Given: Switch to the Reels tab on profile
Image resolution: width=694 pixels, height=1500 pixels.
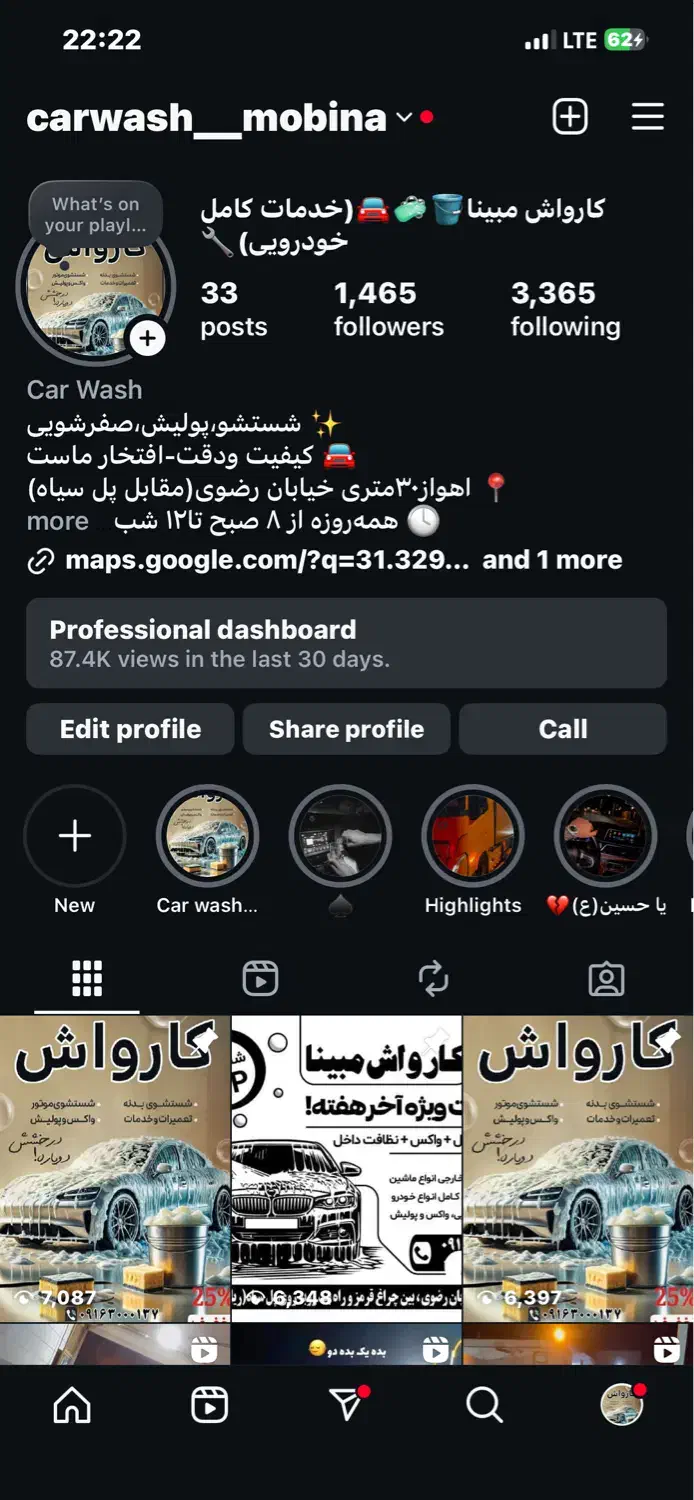Looking at the screenshot, I should click(260, 979).
